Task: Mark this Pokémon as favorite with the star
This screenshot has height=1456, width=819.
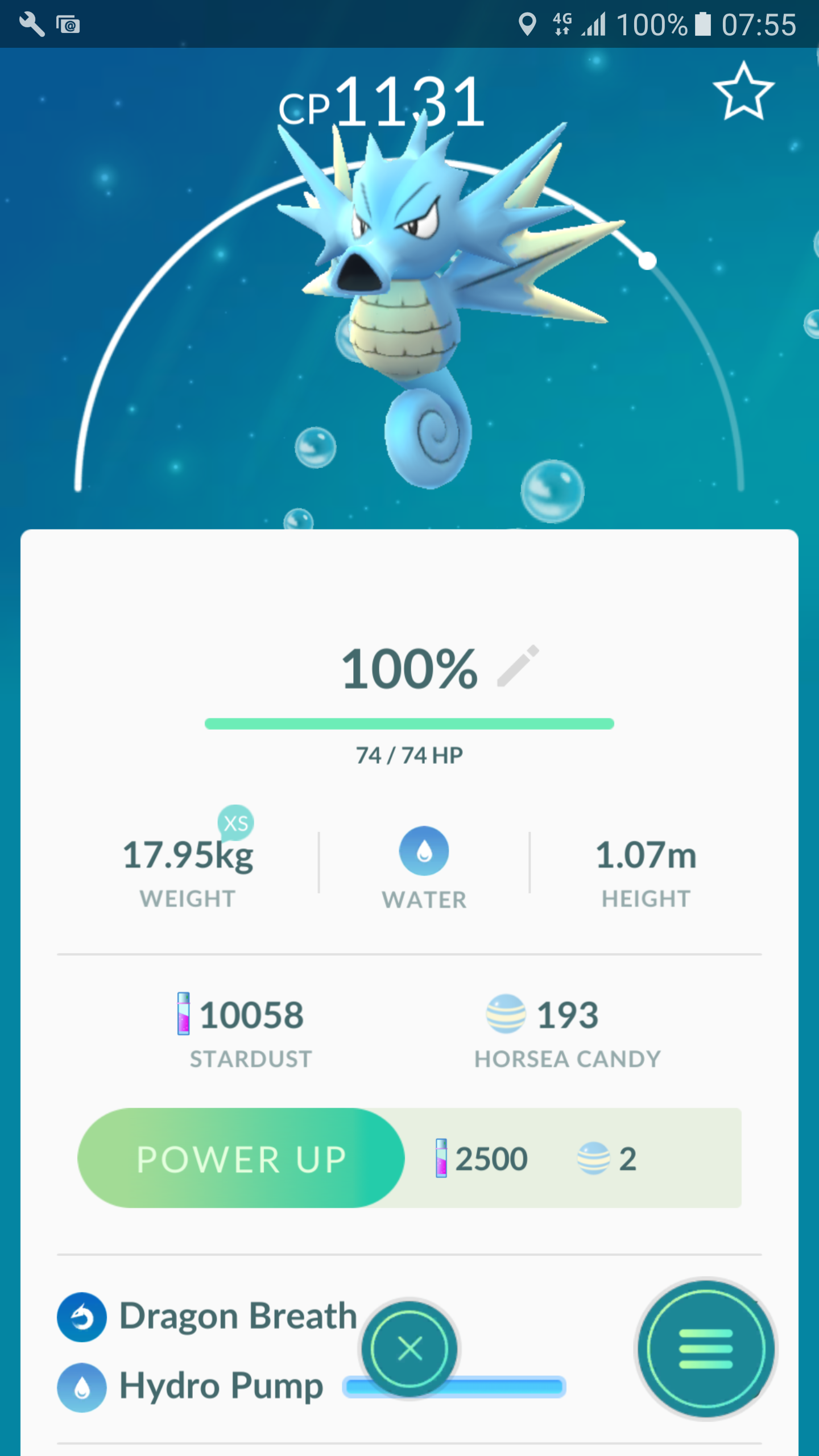Action: pos(743,92)
